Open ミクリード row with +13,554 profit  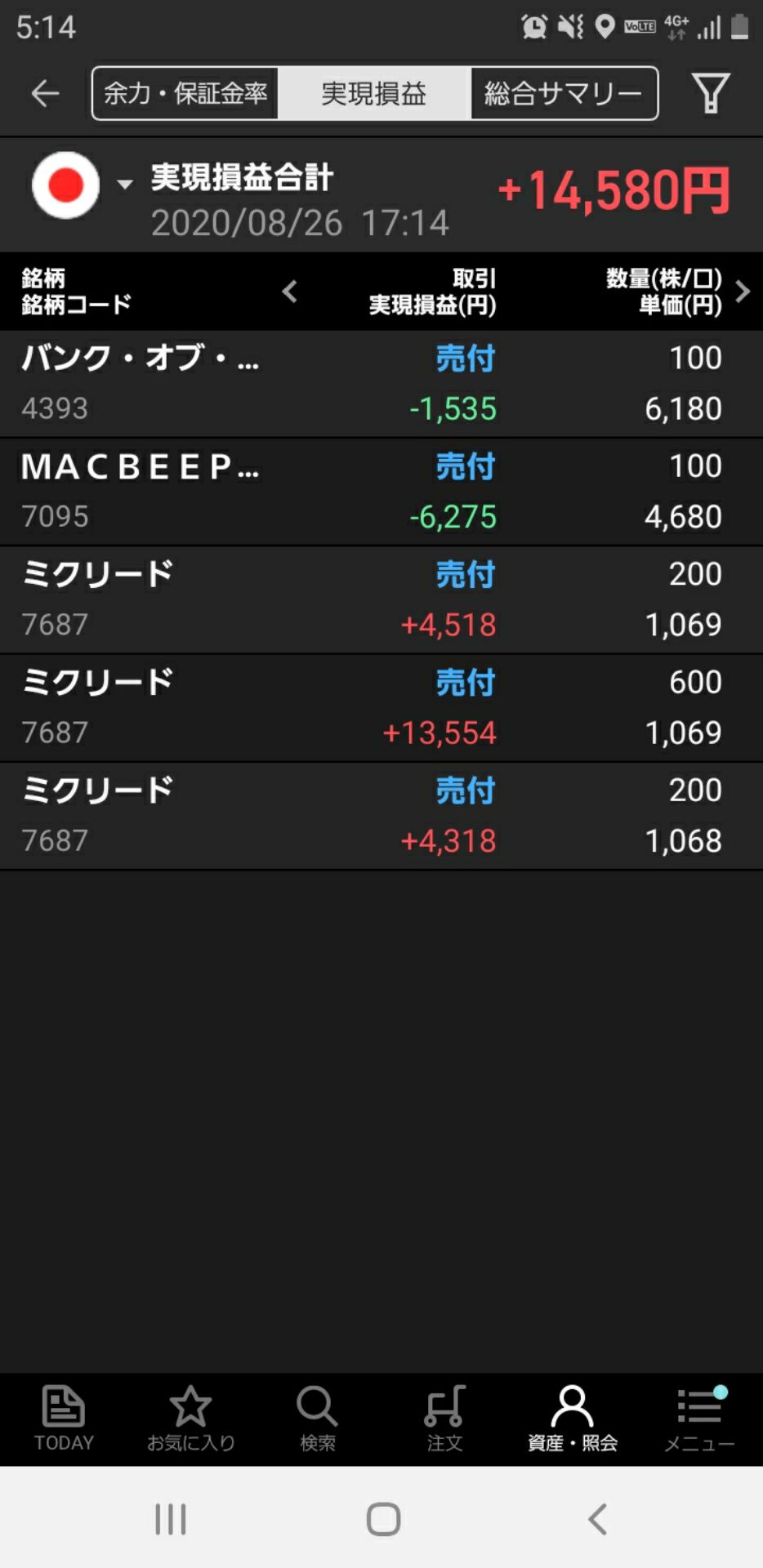click(381, 707)
